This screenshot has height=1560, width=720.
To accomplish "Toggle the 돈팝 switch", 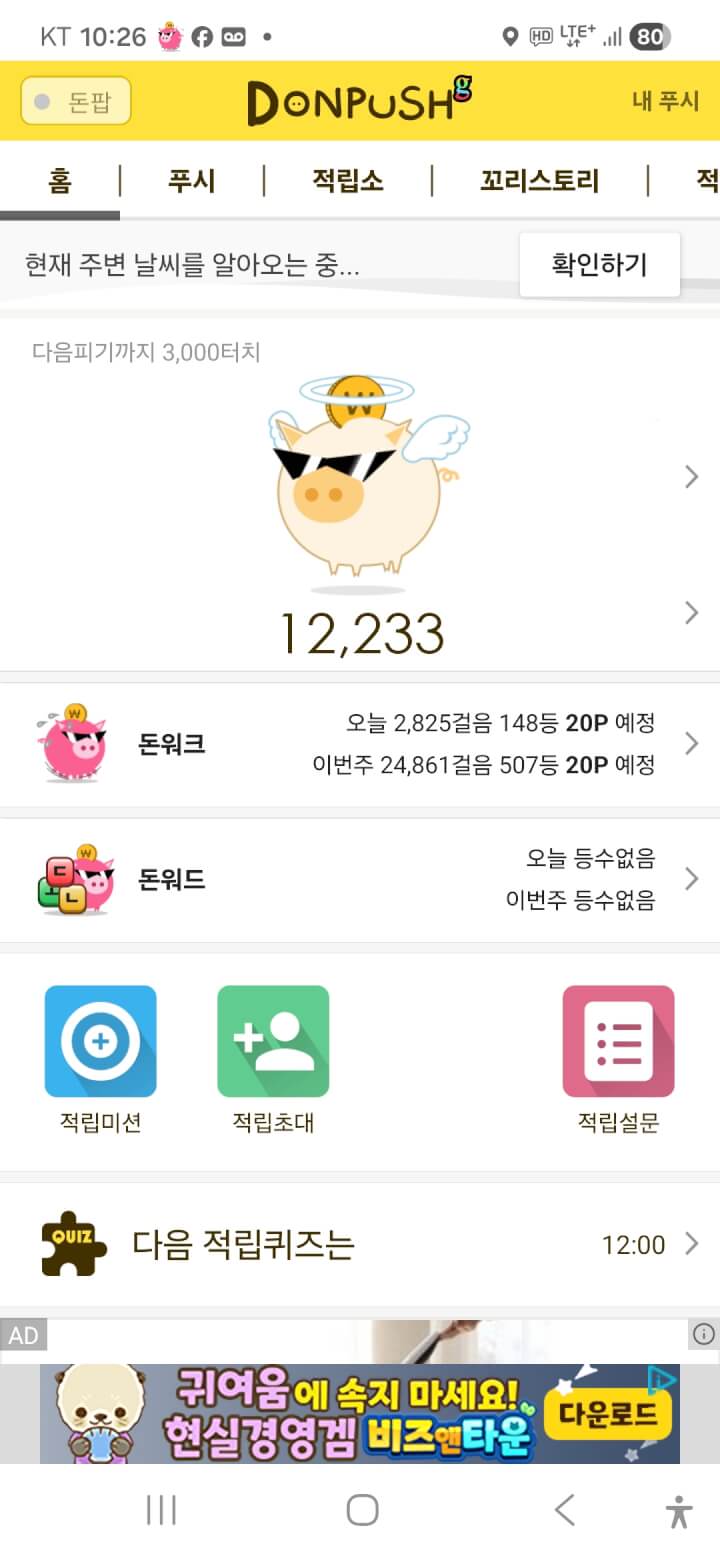I will [x=76, y=102].
